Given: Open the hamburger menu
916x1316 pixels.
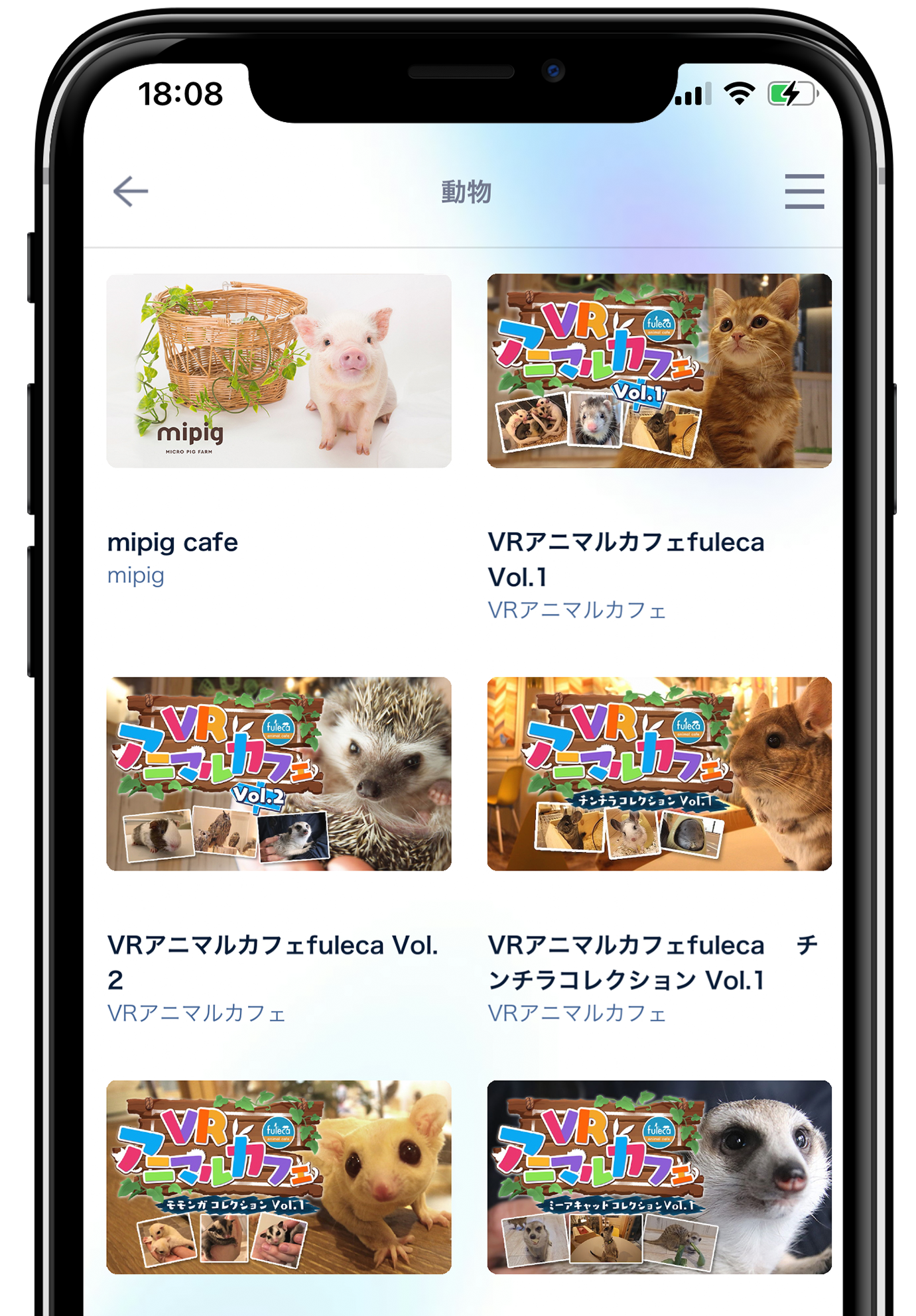Looking at the screenshot, I should (804, 192).
